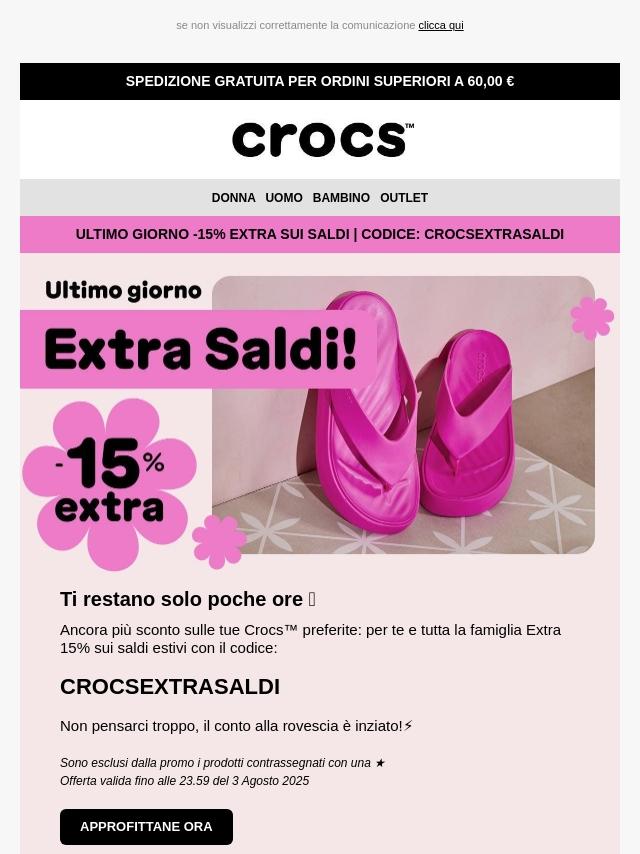The width and height of the screenshot is (640, 854).
Task: Go to the BAMBINO section
Action: coord(341,198)
